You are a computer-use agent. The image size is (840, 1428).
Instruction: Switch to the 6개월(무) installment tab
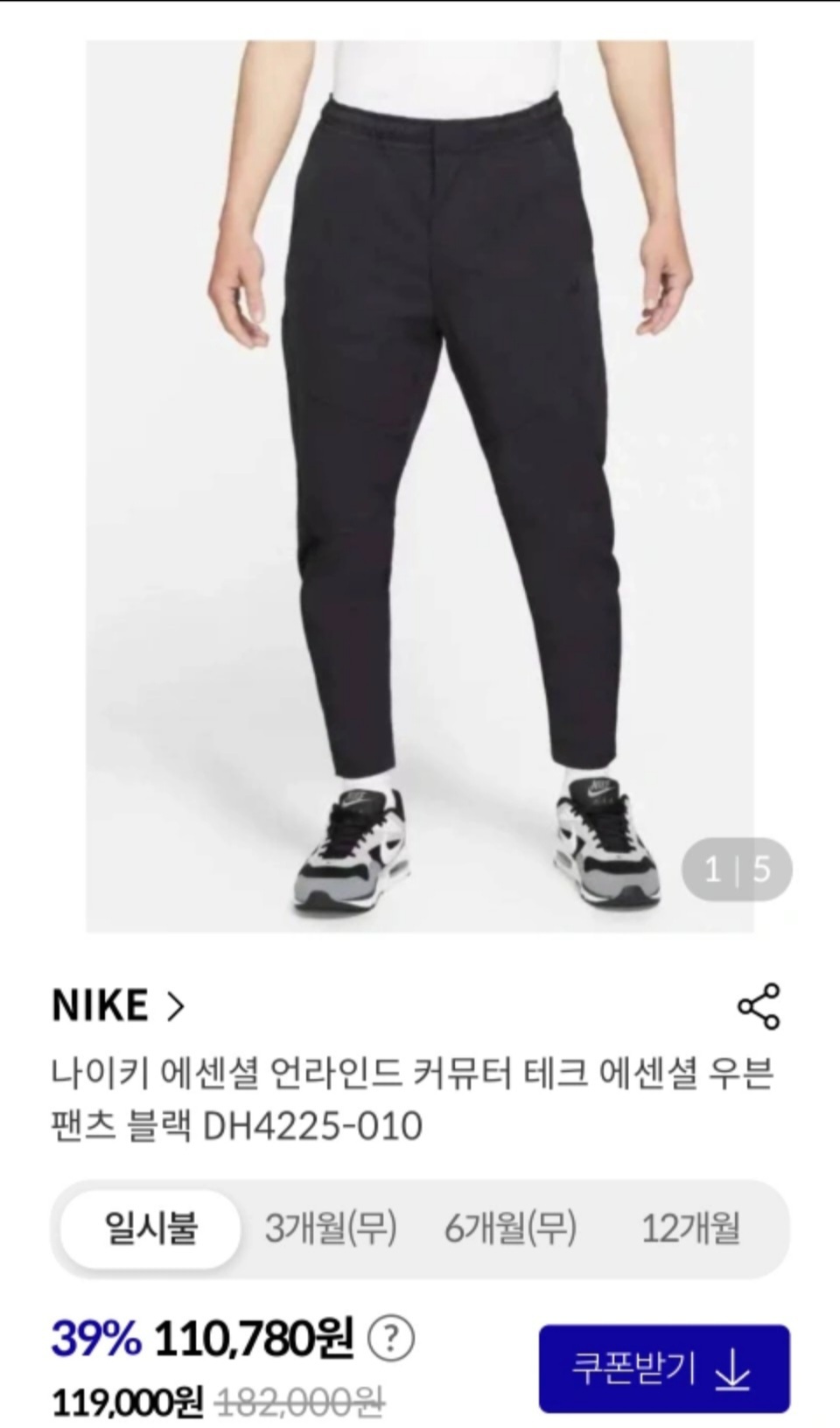click(x=511, y=1228)
